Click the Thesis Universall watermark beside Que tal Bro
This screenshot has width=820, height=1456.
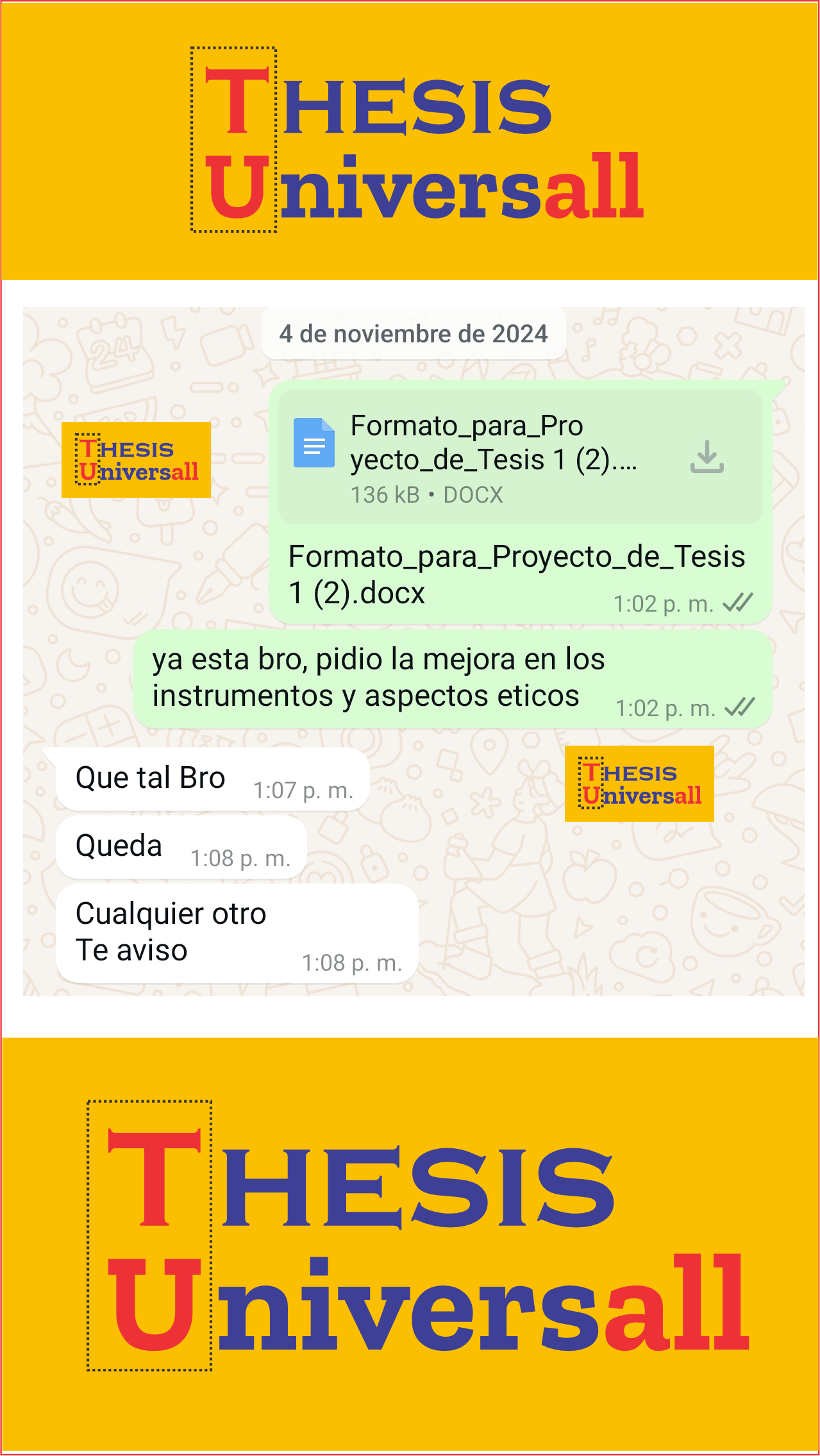[x=639, y=783]
